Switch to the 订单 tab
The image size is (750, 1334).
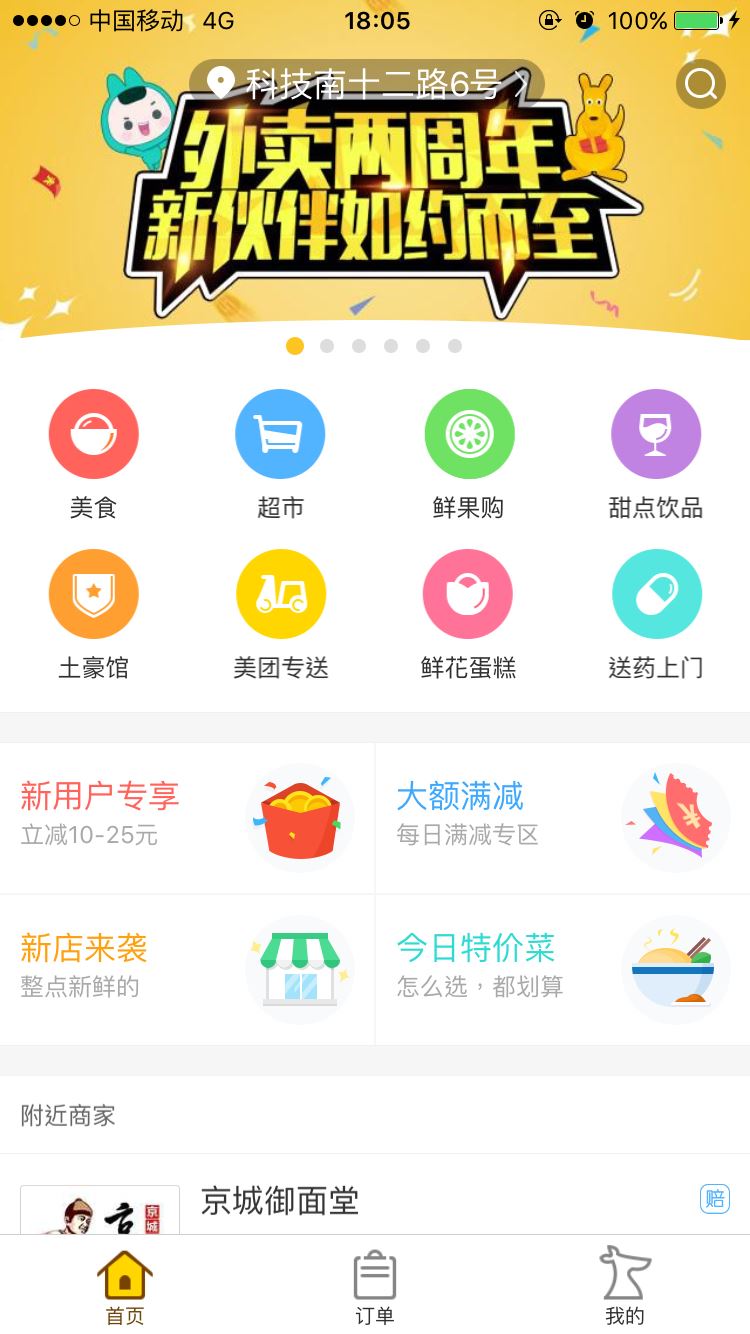click(375, 1286)
